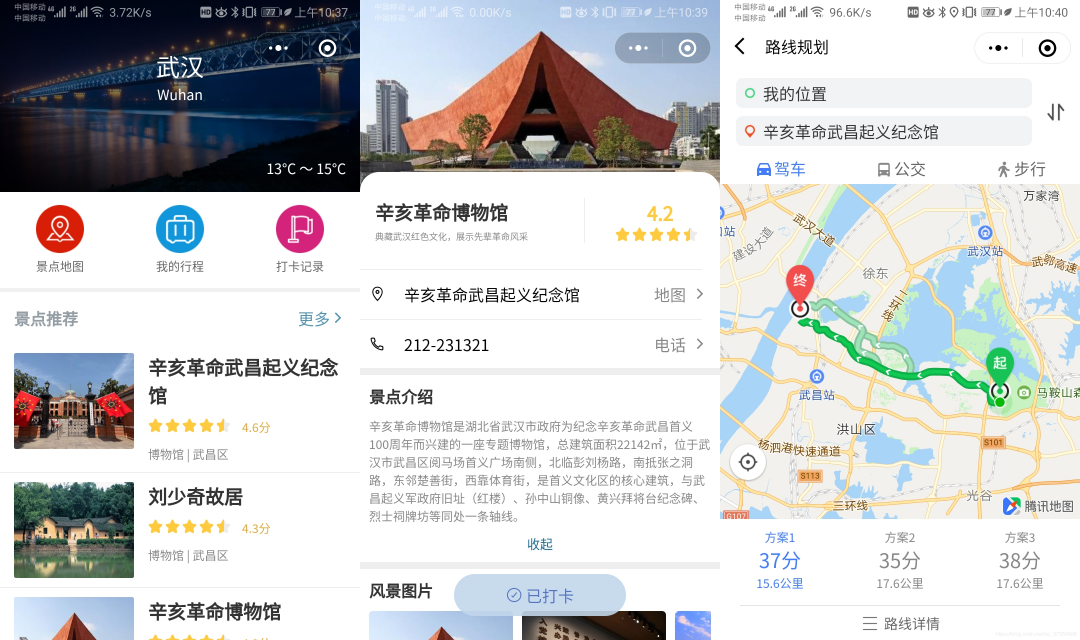Edit the 我的位置 starting point field
The image size is (1080, 640).
point(884,94)
